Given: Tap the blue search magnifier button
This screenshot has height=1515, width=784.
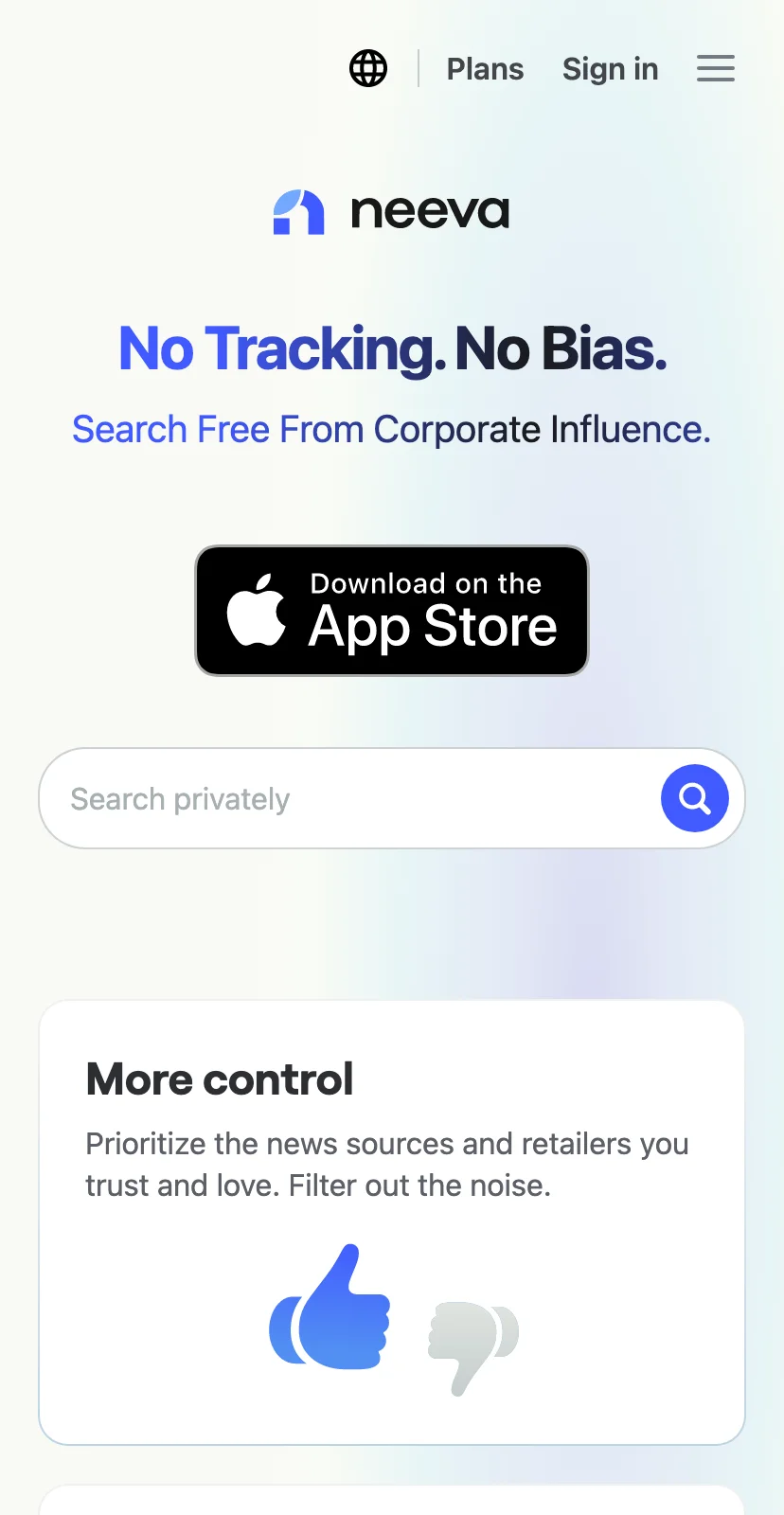Looking at the screenshot, I should click(x=694, y=798).
